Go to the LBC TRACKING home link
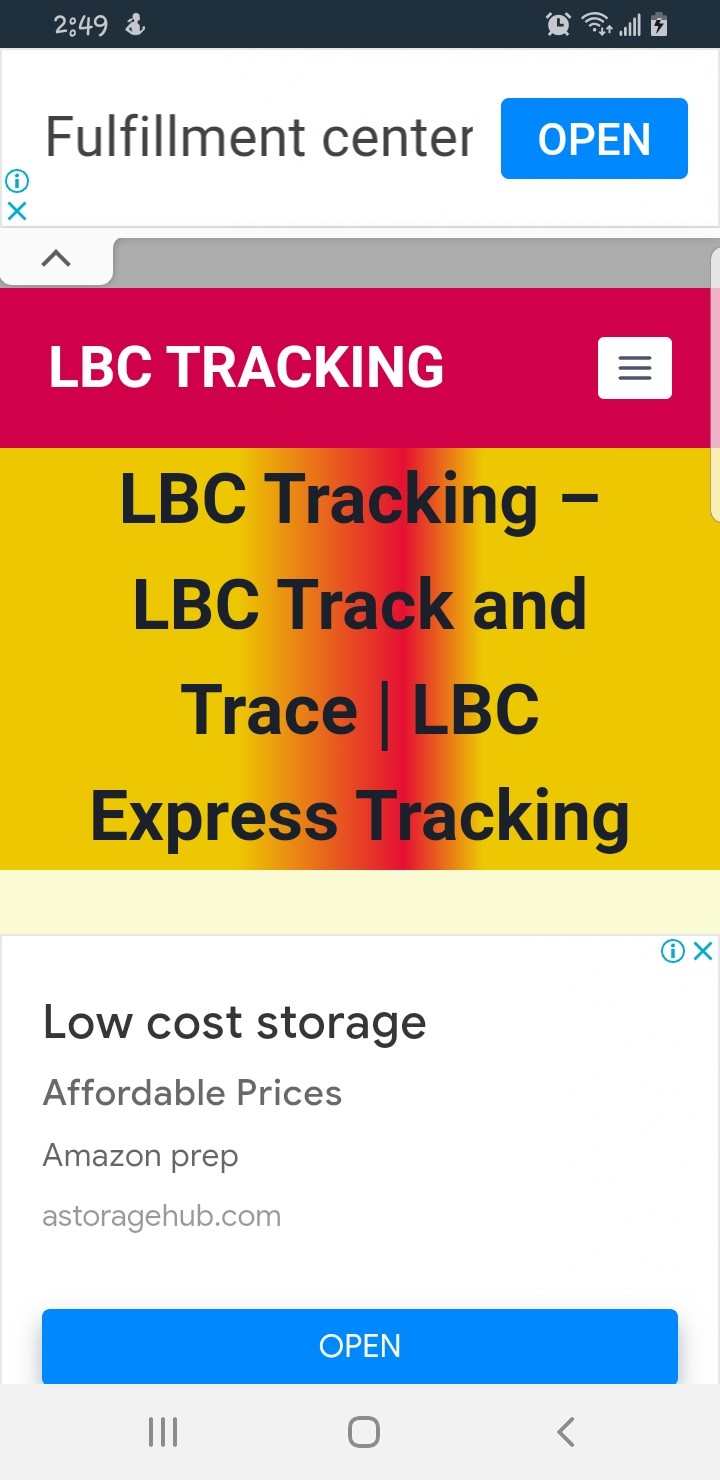The image size is (720, 1480). [x=246, y=367]
